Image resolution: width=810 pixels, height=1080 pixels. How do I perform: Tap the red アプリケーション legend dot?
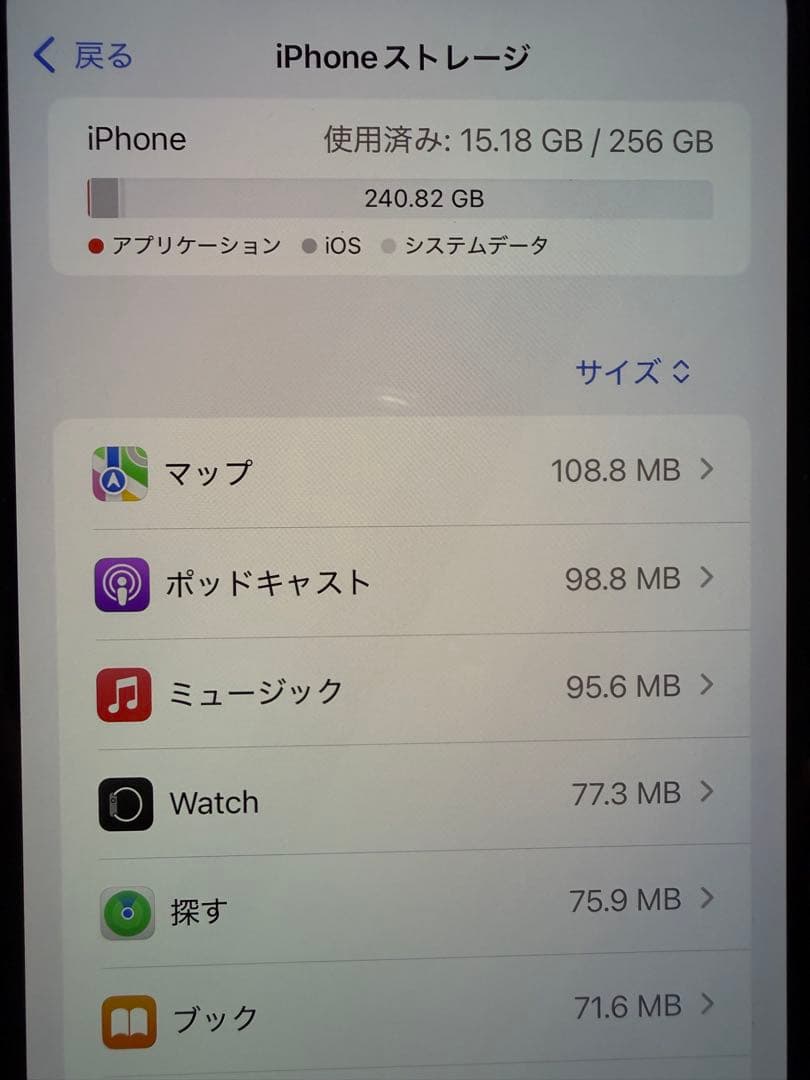[97, 243]
